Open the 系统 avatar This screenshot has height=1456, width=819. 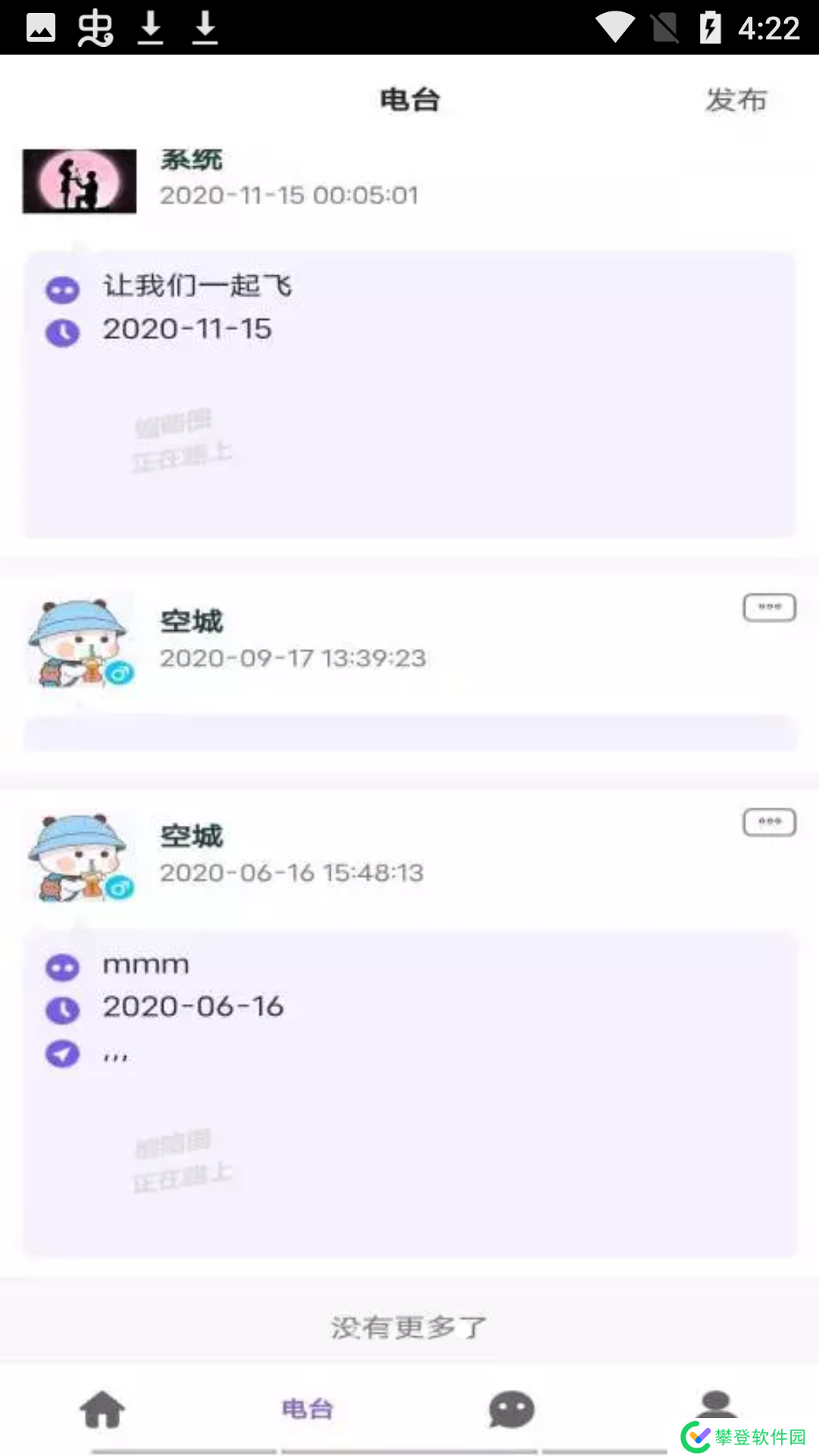tap(80, 181)
